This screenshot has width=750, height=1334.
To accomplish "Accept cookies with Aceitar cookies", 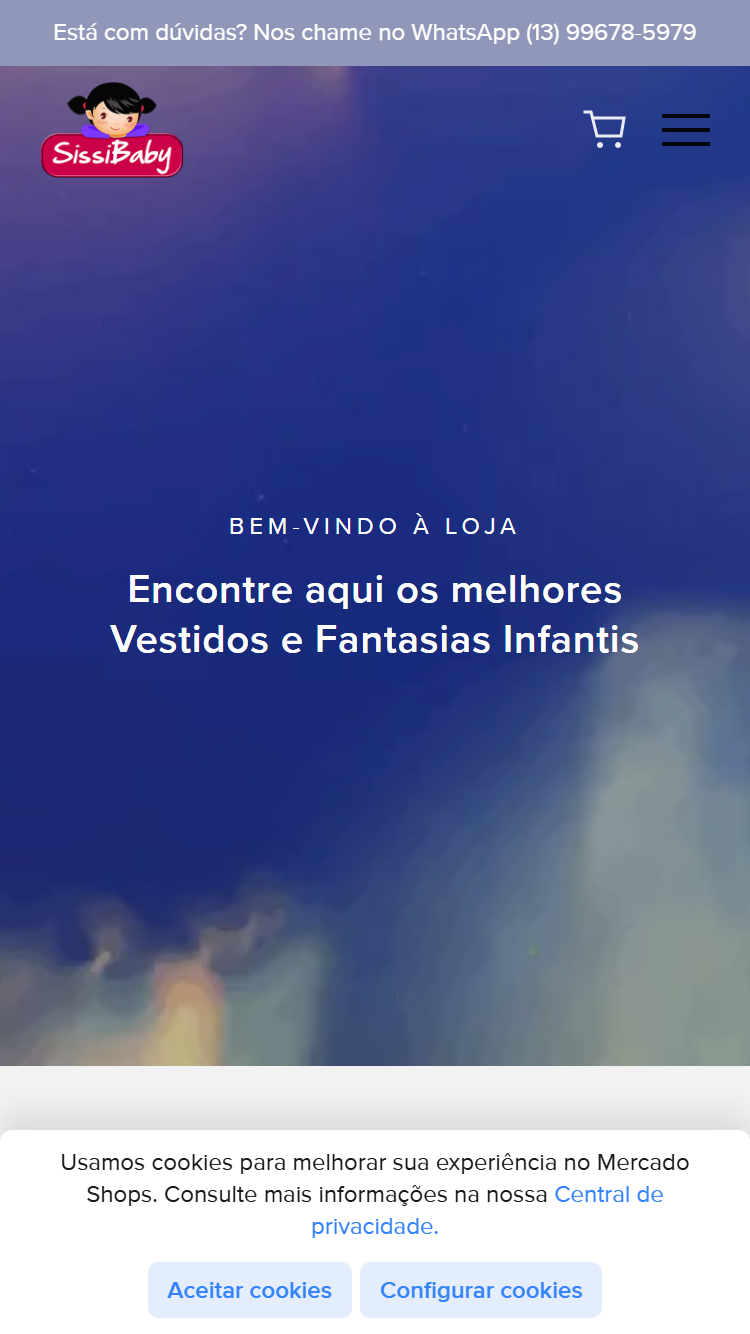I will coord(250,1290).
